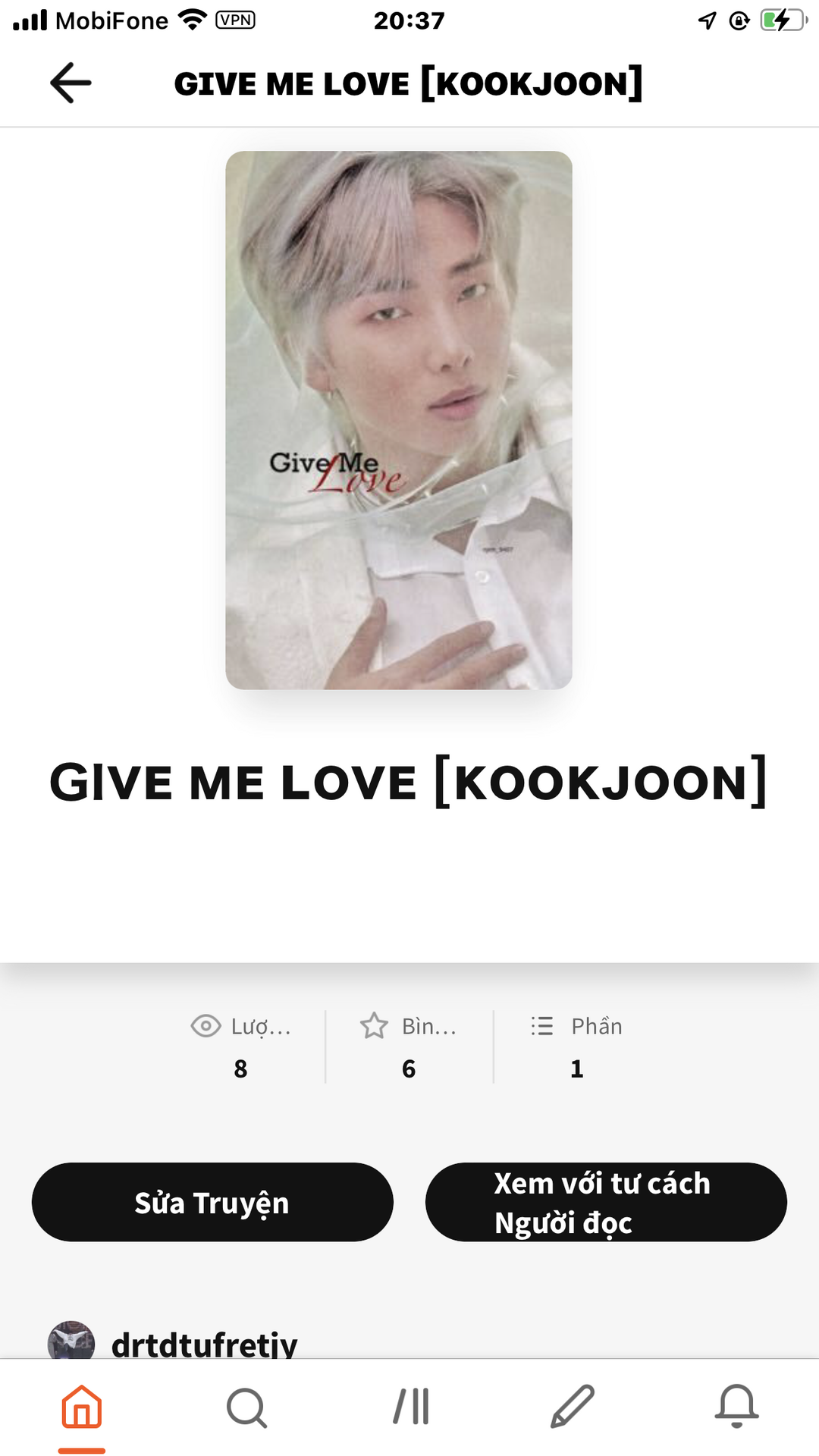Open the Write pencil tab
This screenshot has width=819, height=1456.
(x=573, y=1407)
